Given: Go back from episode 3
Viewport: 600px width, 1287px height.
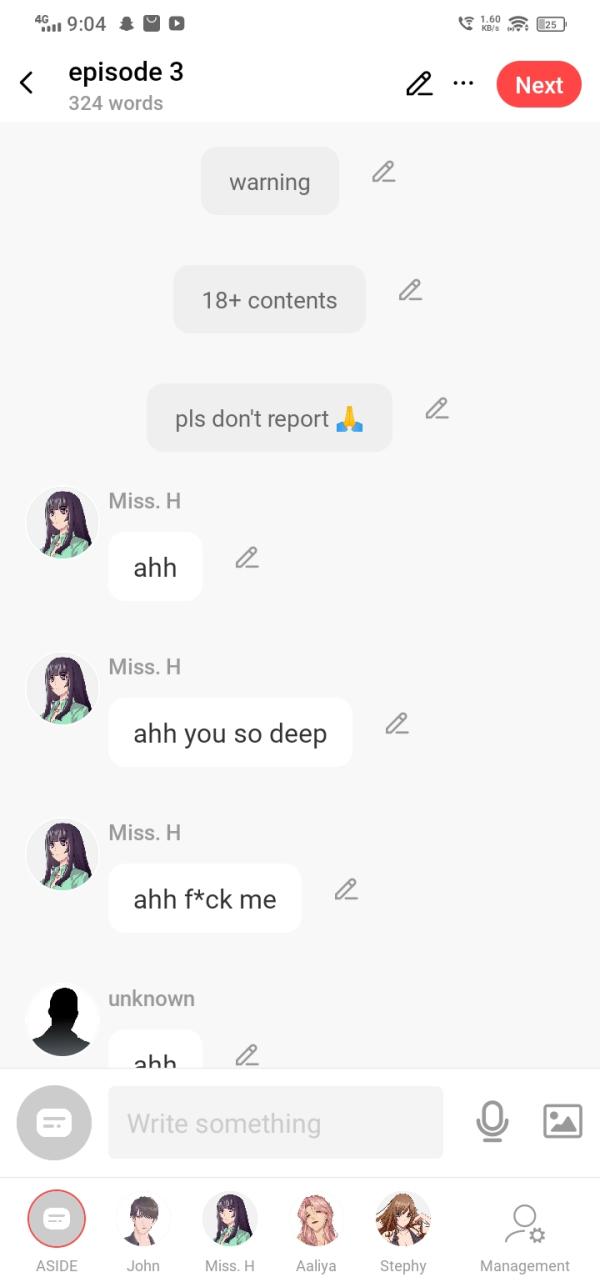Looking at the screenshot, I should [x=27, y=83].
